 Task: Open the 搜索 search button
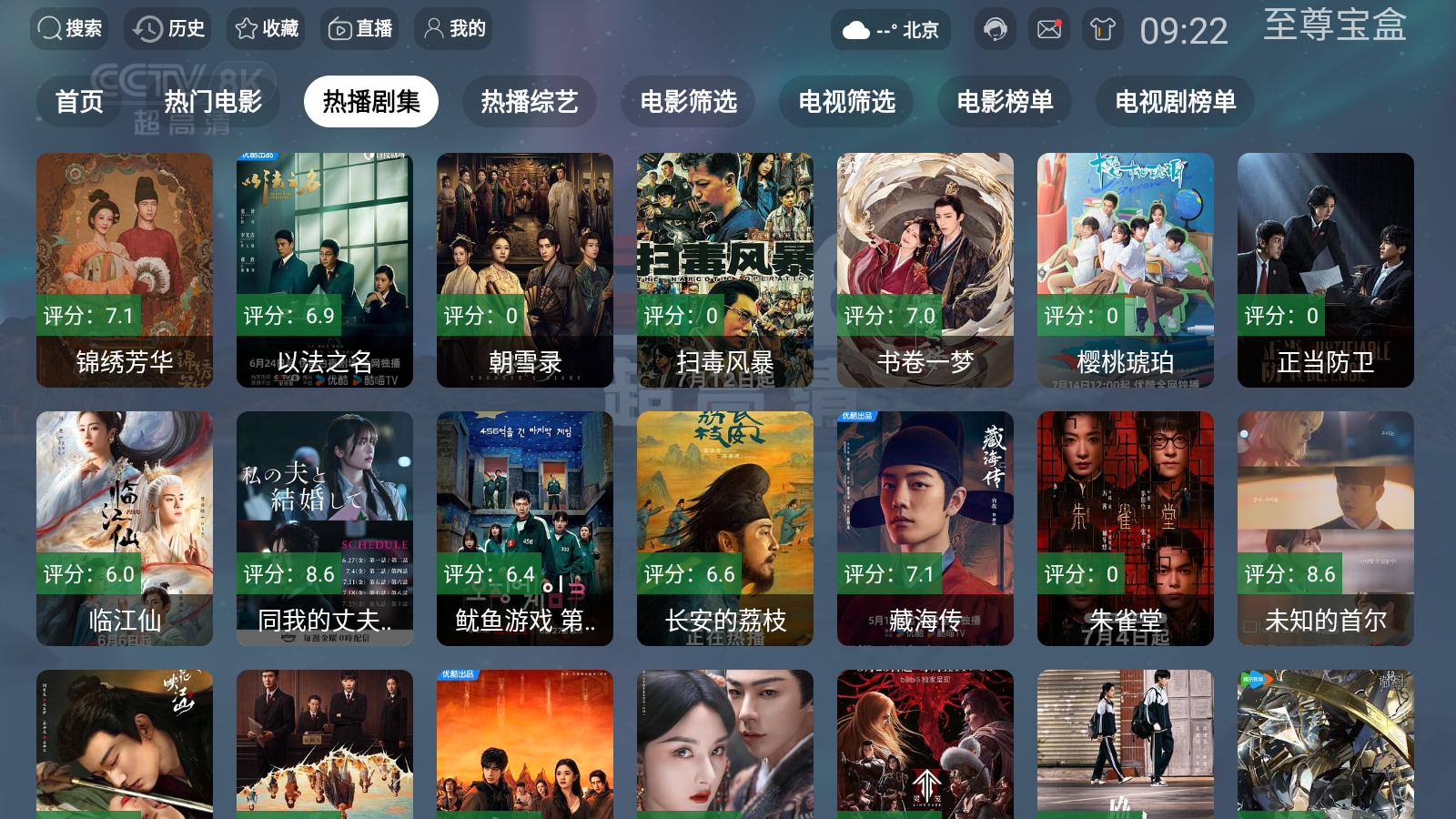(x=69, y=29)
